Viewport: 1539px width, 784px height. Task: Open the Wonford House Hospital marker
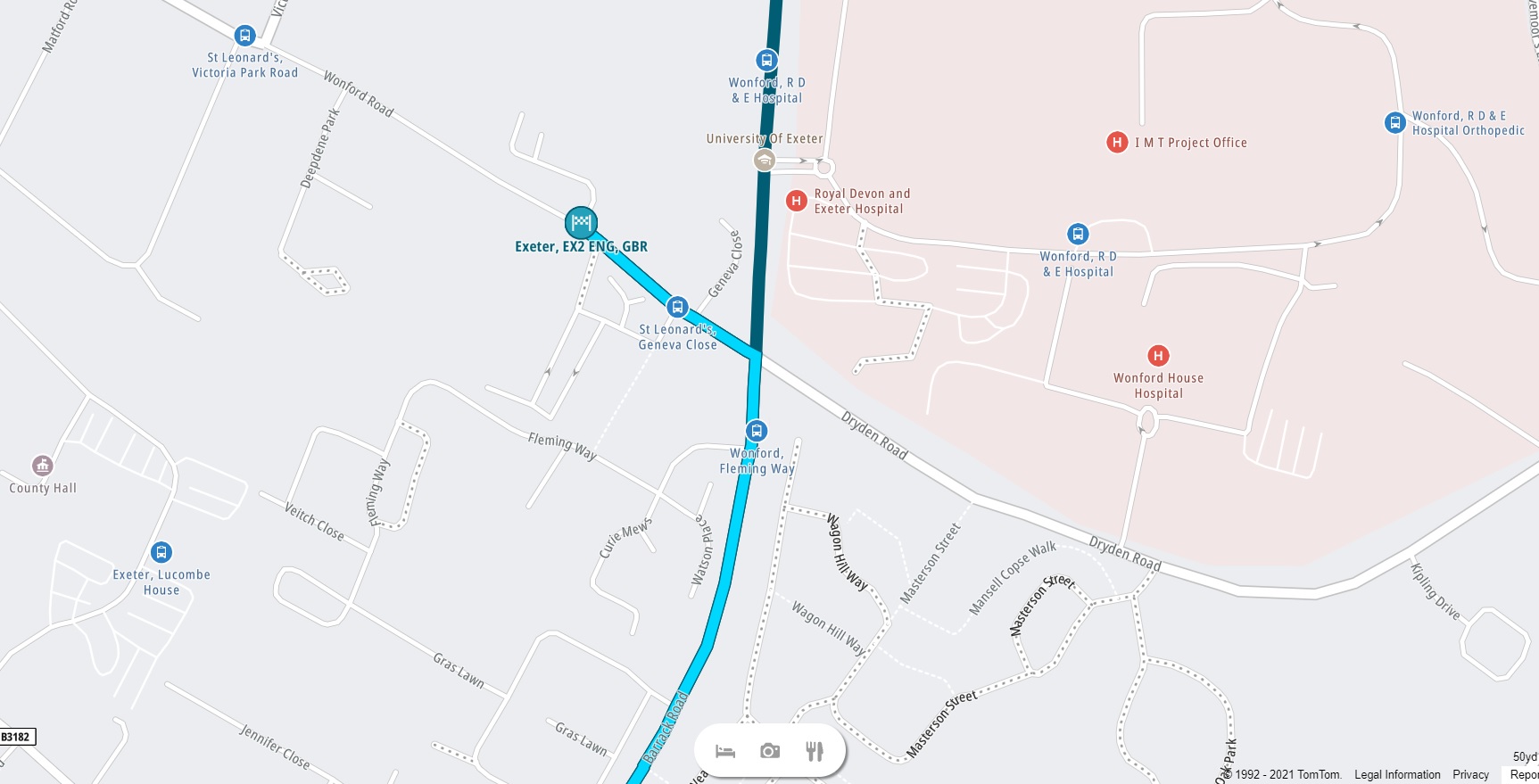(1158, 356)
